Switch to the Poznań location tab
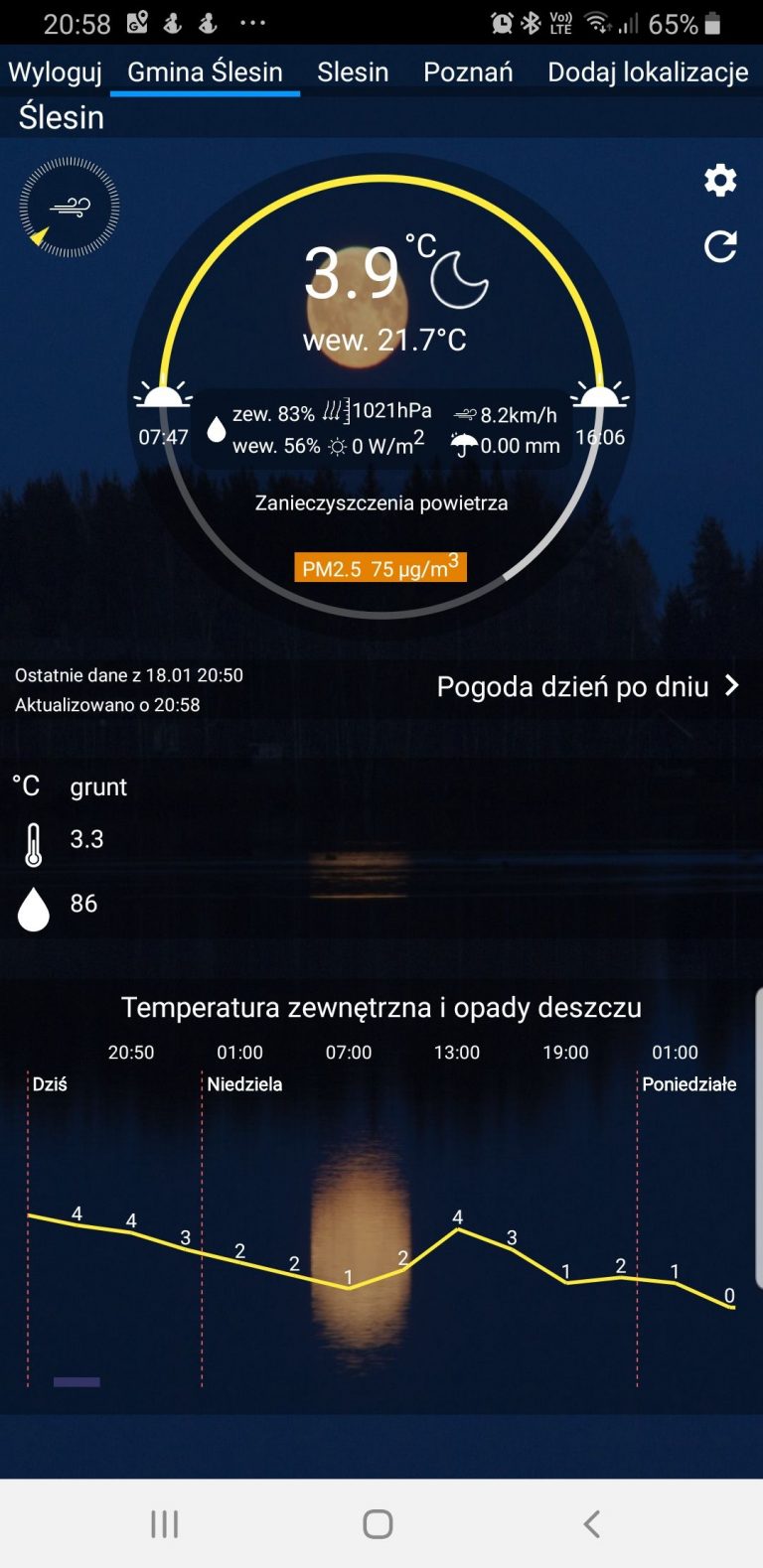 468,71
